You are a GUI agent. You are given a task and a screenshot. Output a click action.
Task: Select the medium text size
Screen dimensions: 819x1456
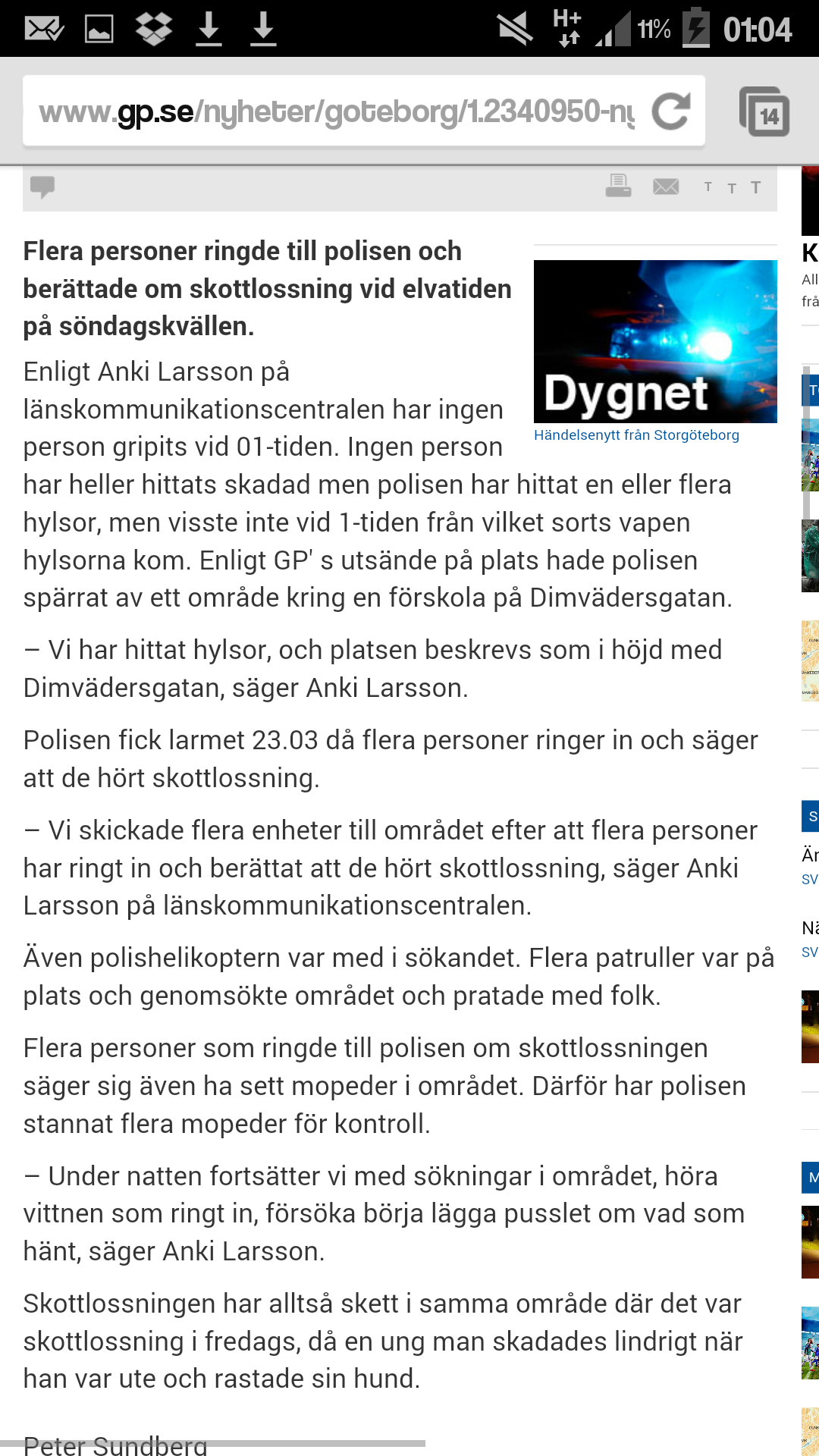click(x=732, y=187)
